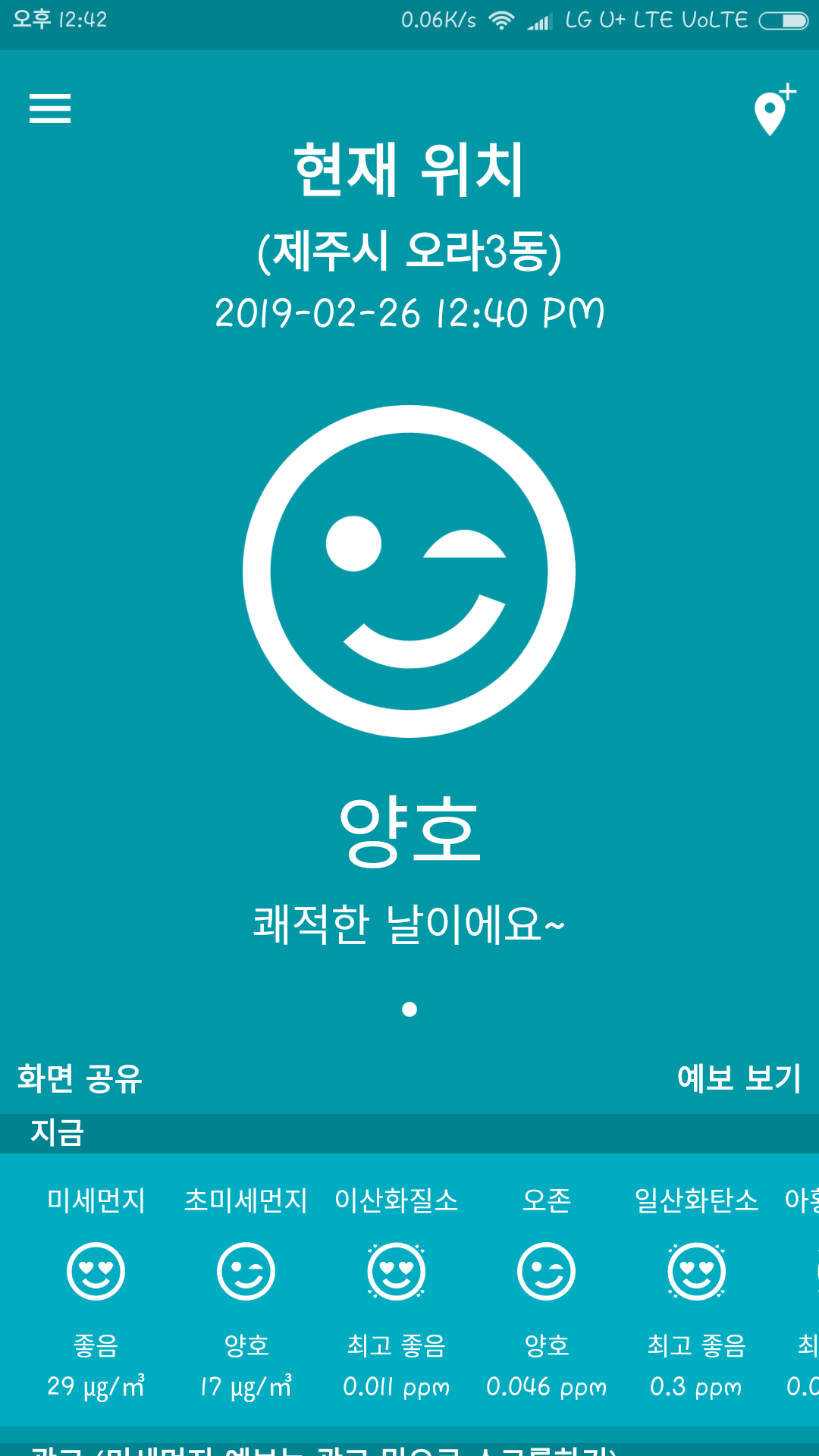Select the 미세먼지 reading of 29 µg/m³
This screenshot has width=819, height=1456.
tap(96, 1289)
